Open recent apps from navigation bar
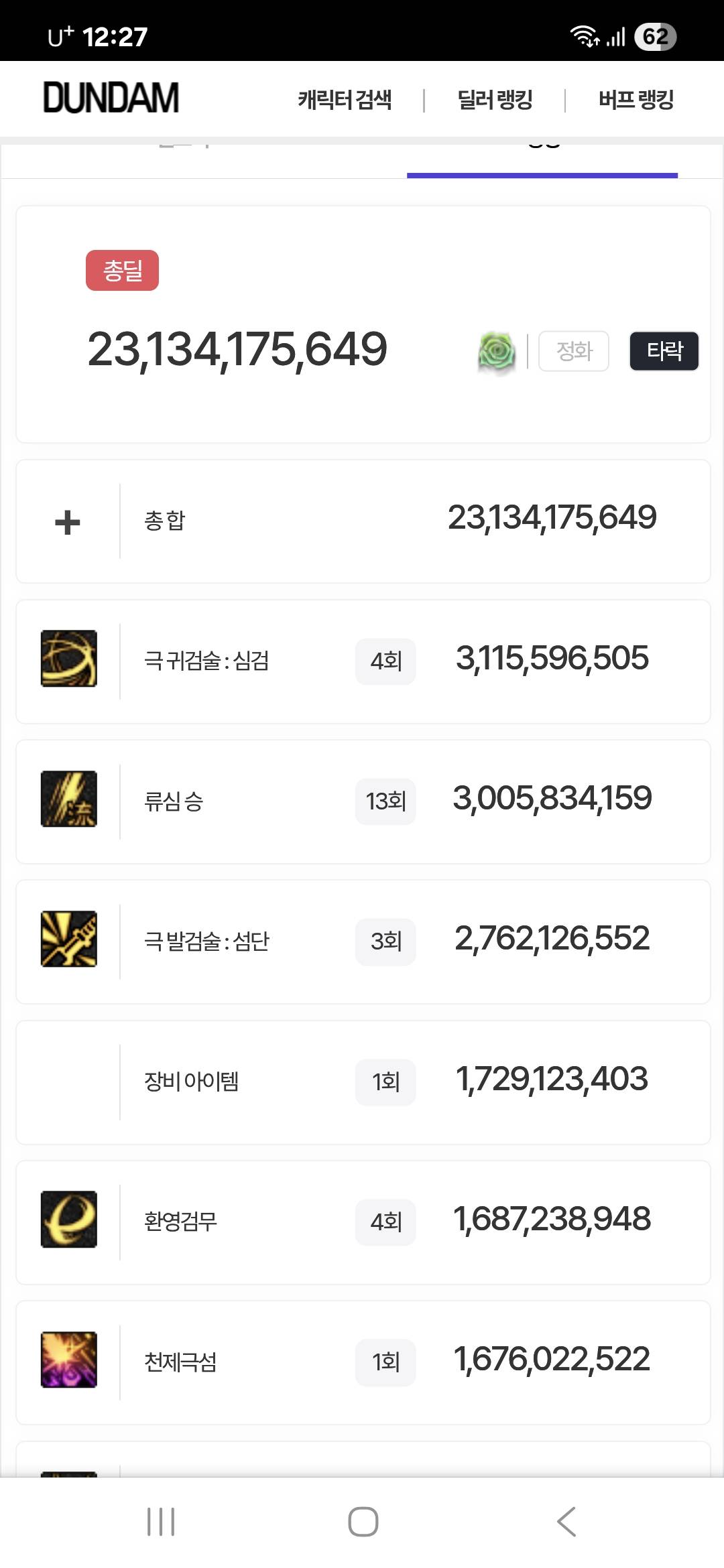 [161, 1522]
